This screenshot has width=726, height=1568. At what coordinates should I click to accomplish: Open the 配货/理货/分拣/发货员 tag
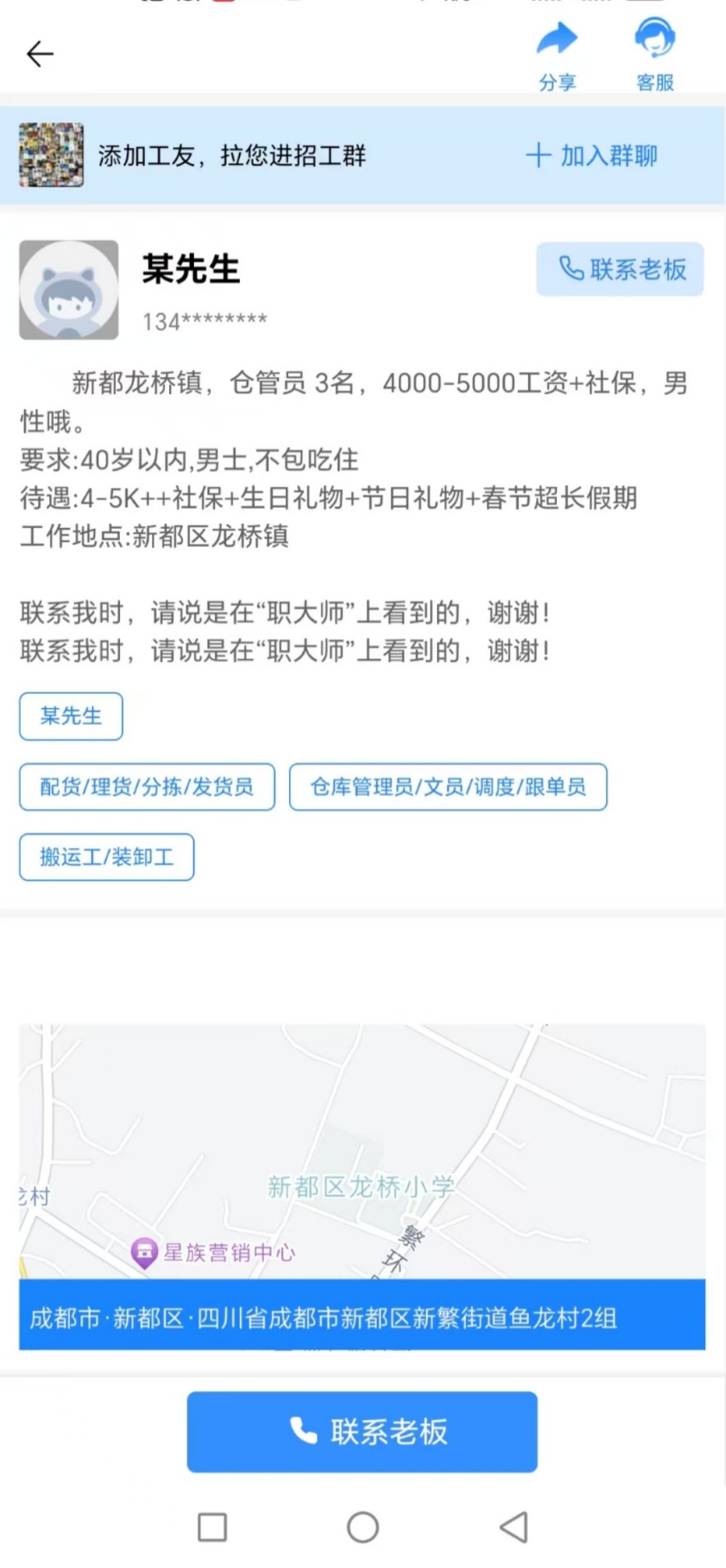click(147, 787)
